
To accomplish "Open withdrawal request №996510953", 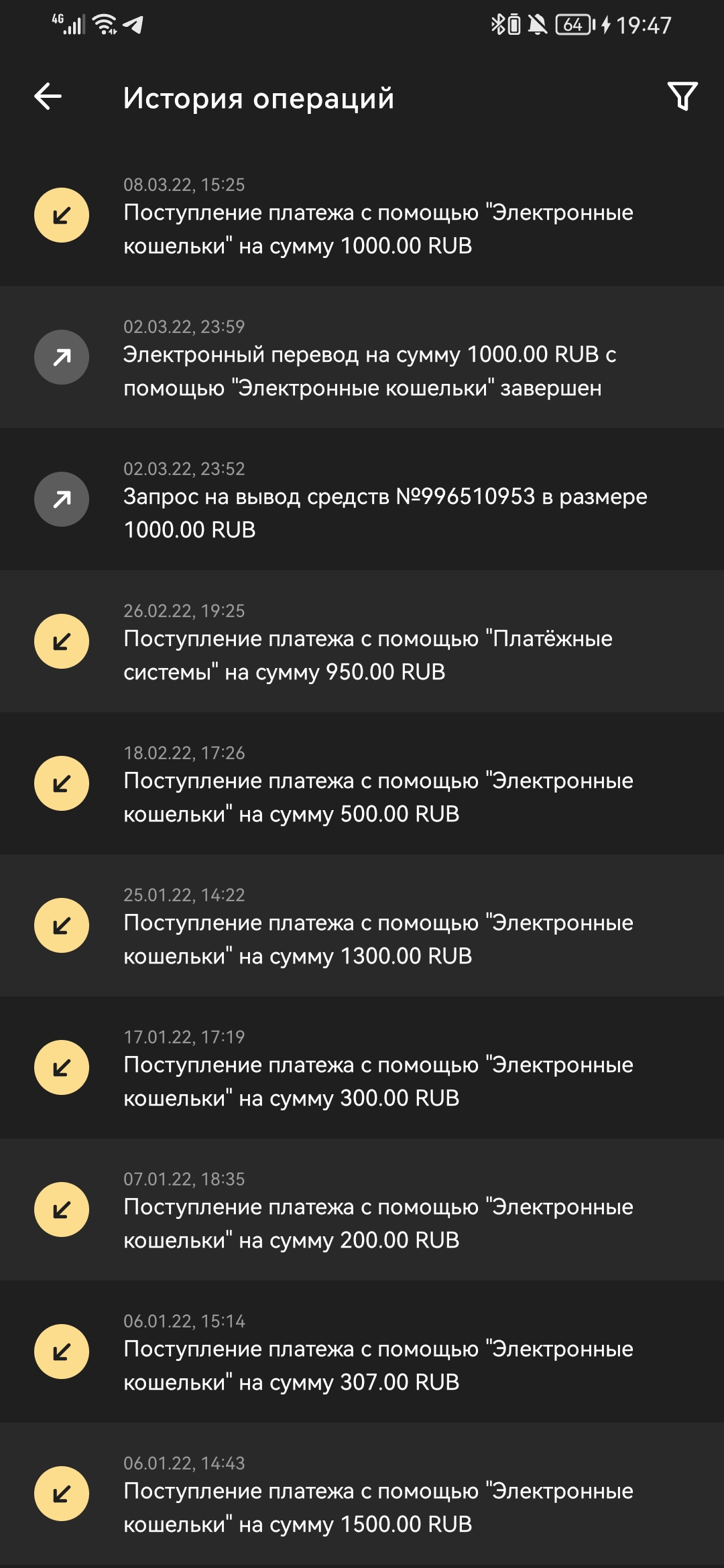I will pyautogui.click(x=362, y=500).
